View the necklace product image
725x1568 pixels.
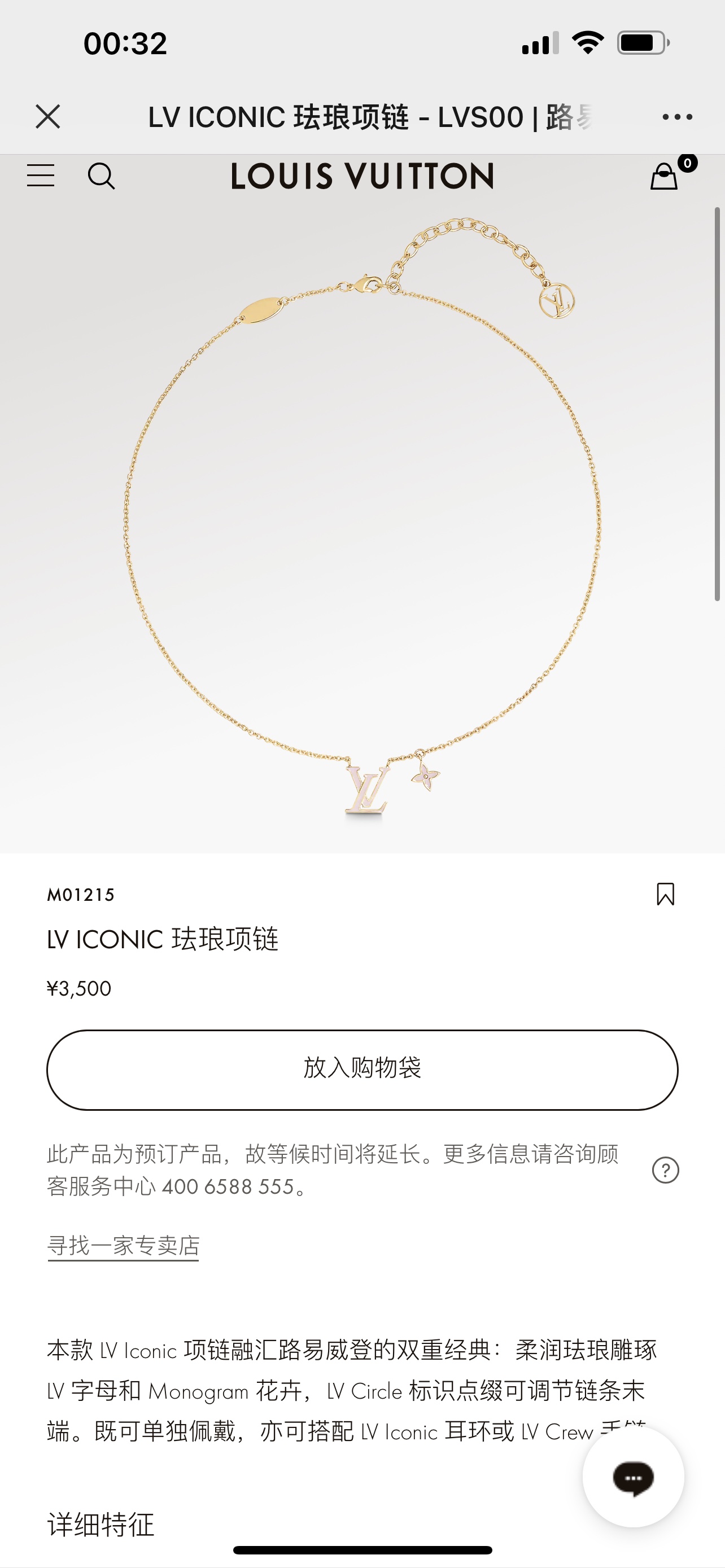[x=362, y=518]
